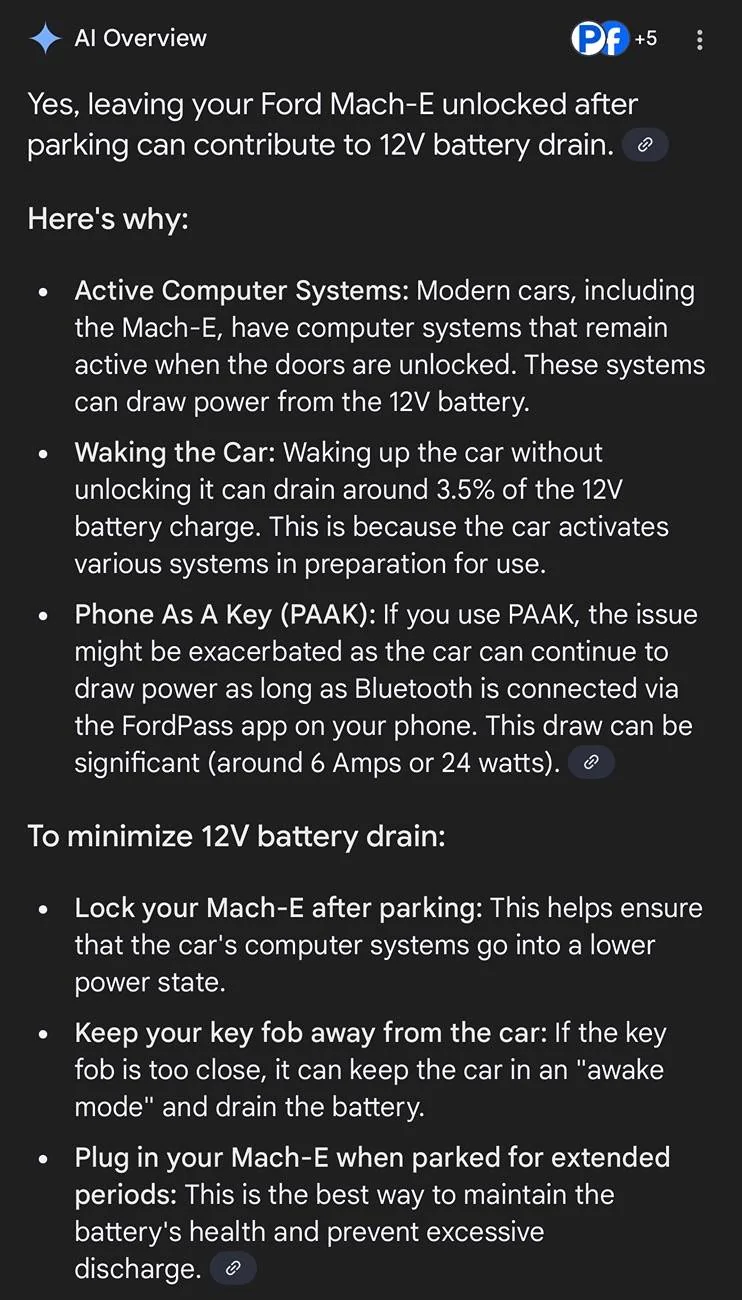Open the source link after the battery drain summary
This screenshot has width=742, height=1300.
click(x=645, y=145)
